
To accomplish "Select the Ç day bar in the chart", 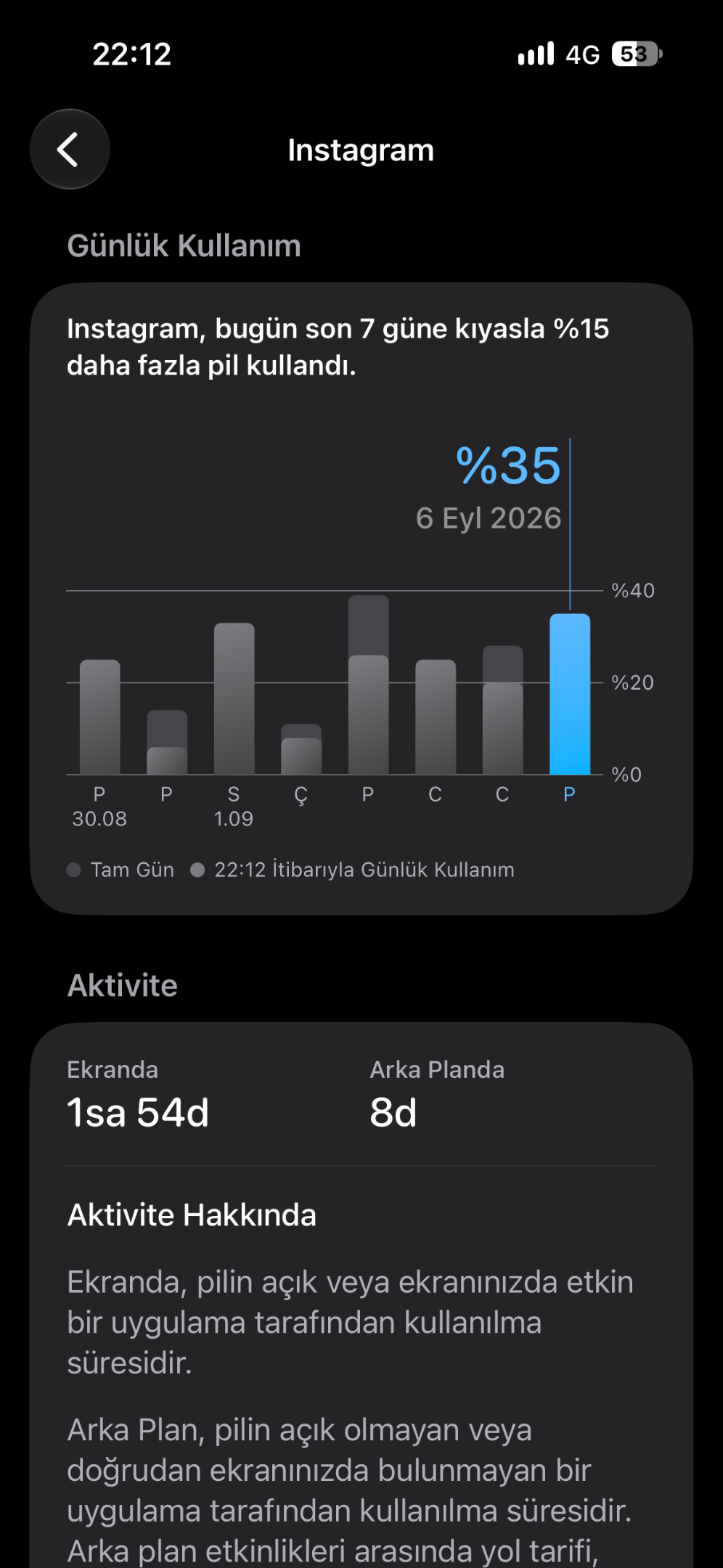I will pos(301,749).
